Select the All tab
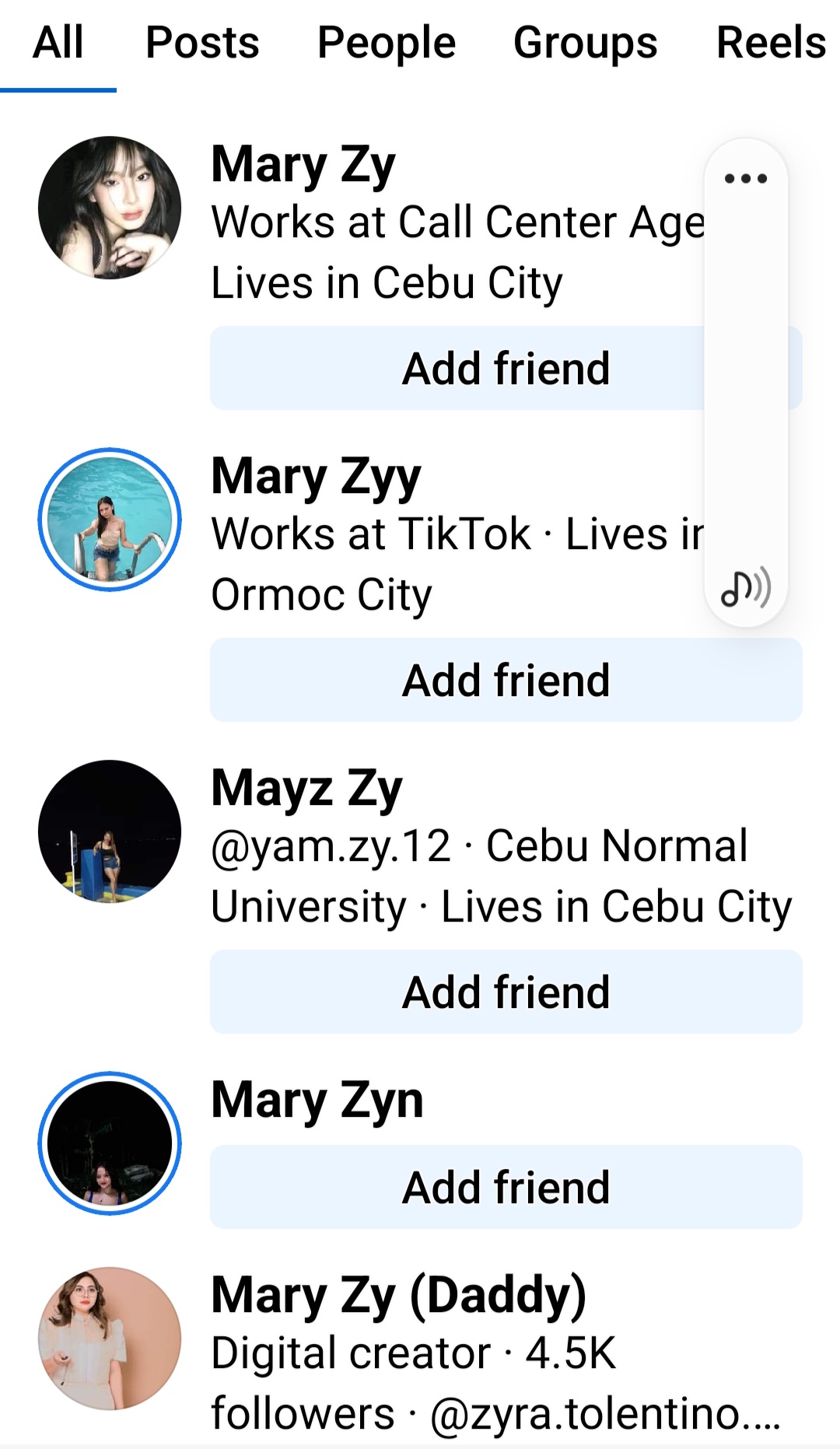840x1449 pixels. point(58,43)
